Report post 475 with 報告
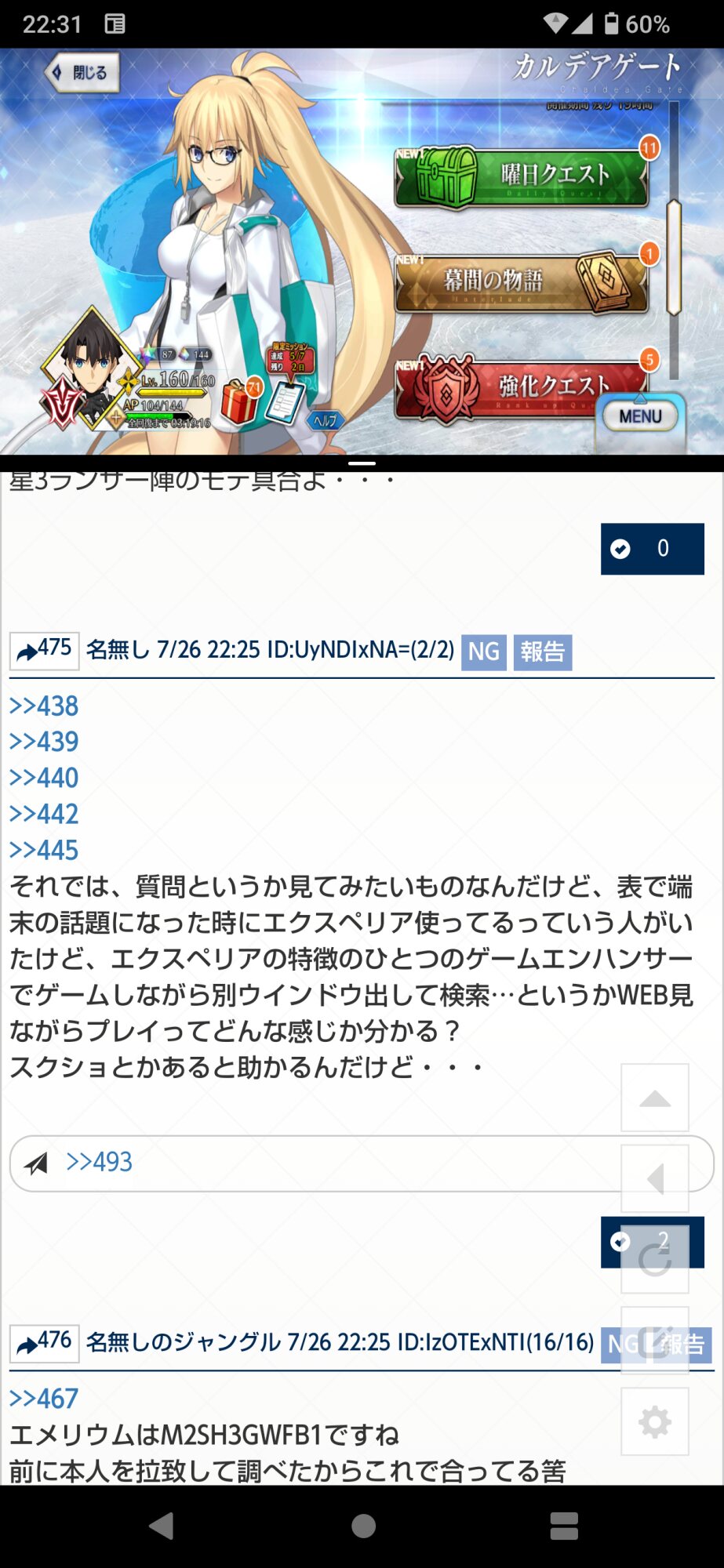 click(x=542, y=652)
